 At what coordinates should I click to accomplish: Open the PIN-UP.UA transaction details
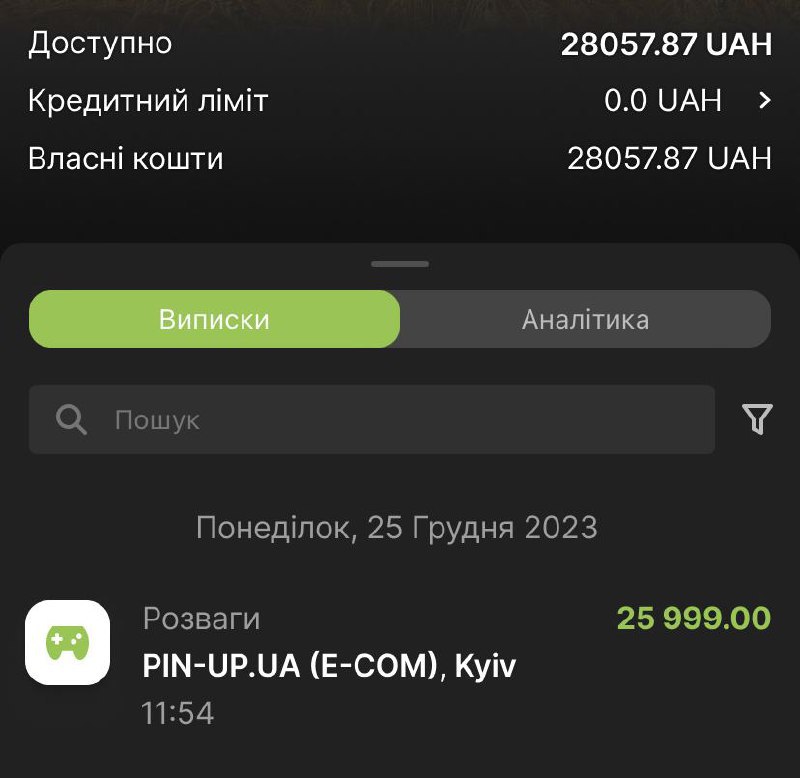pyautogui.click(x=400, y=665)
